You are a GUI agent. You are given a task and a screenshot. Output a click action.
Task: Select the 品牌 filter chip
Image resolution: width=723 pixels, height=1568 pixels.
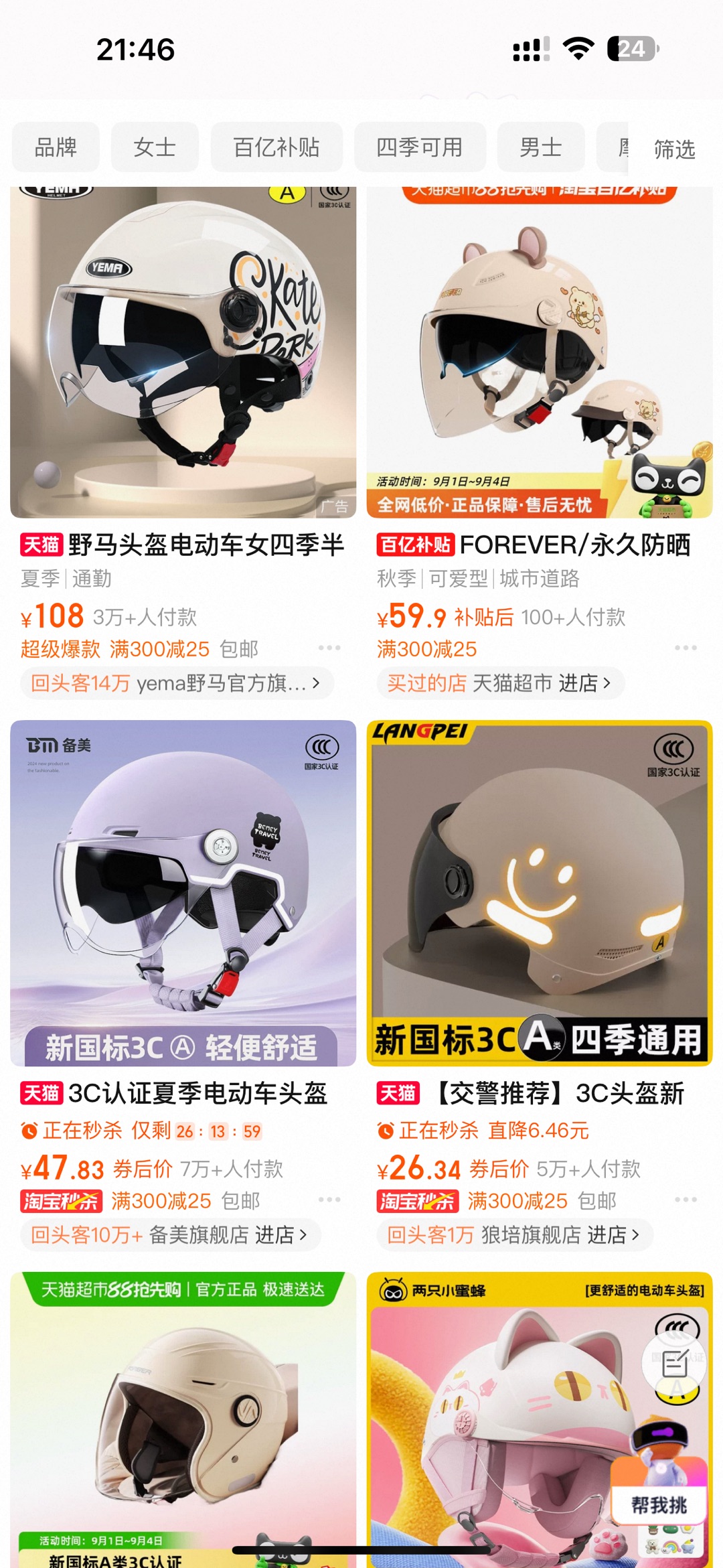(56, 147)
